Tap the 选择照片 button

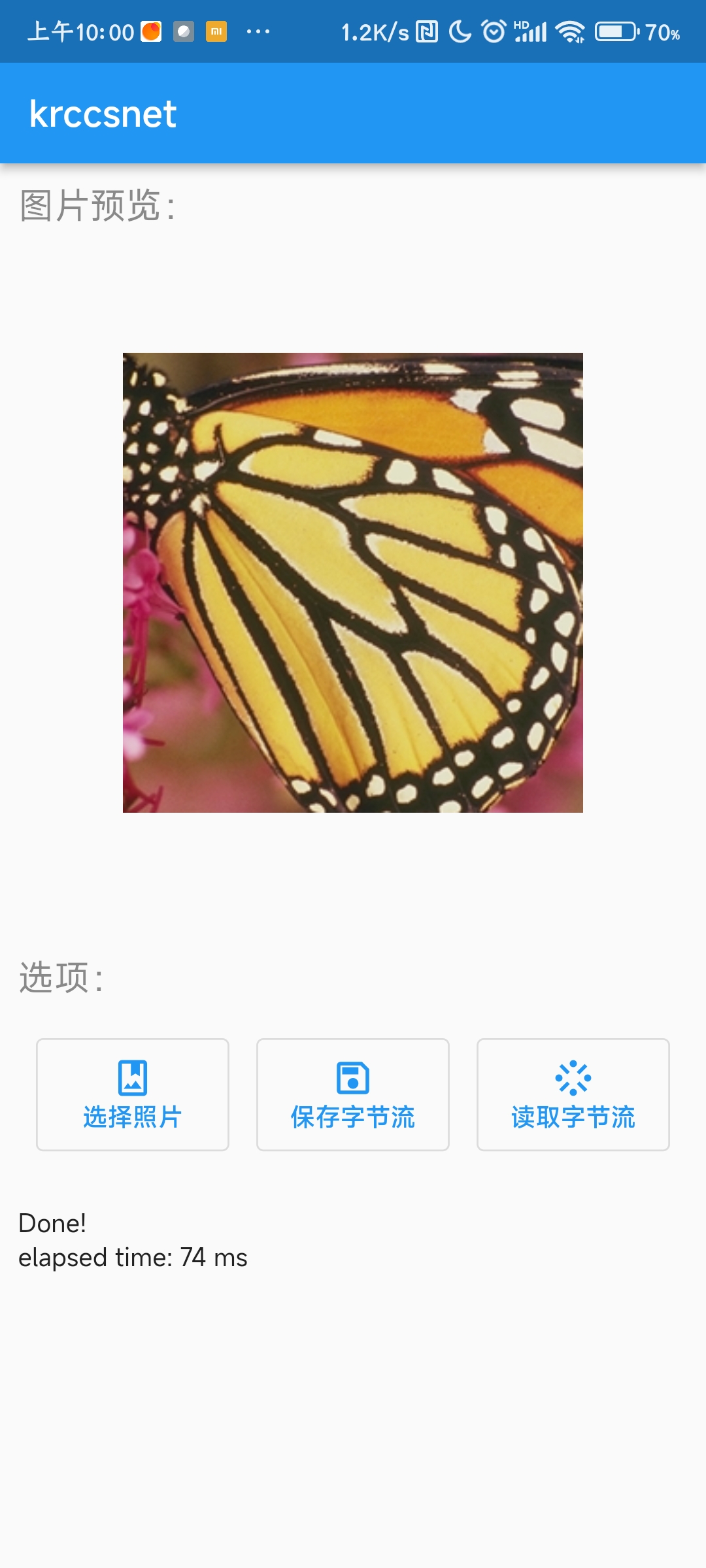133,1094
